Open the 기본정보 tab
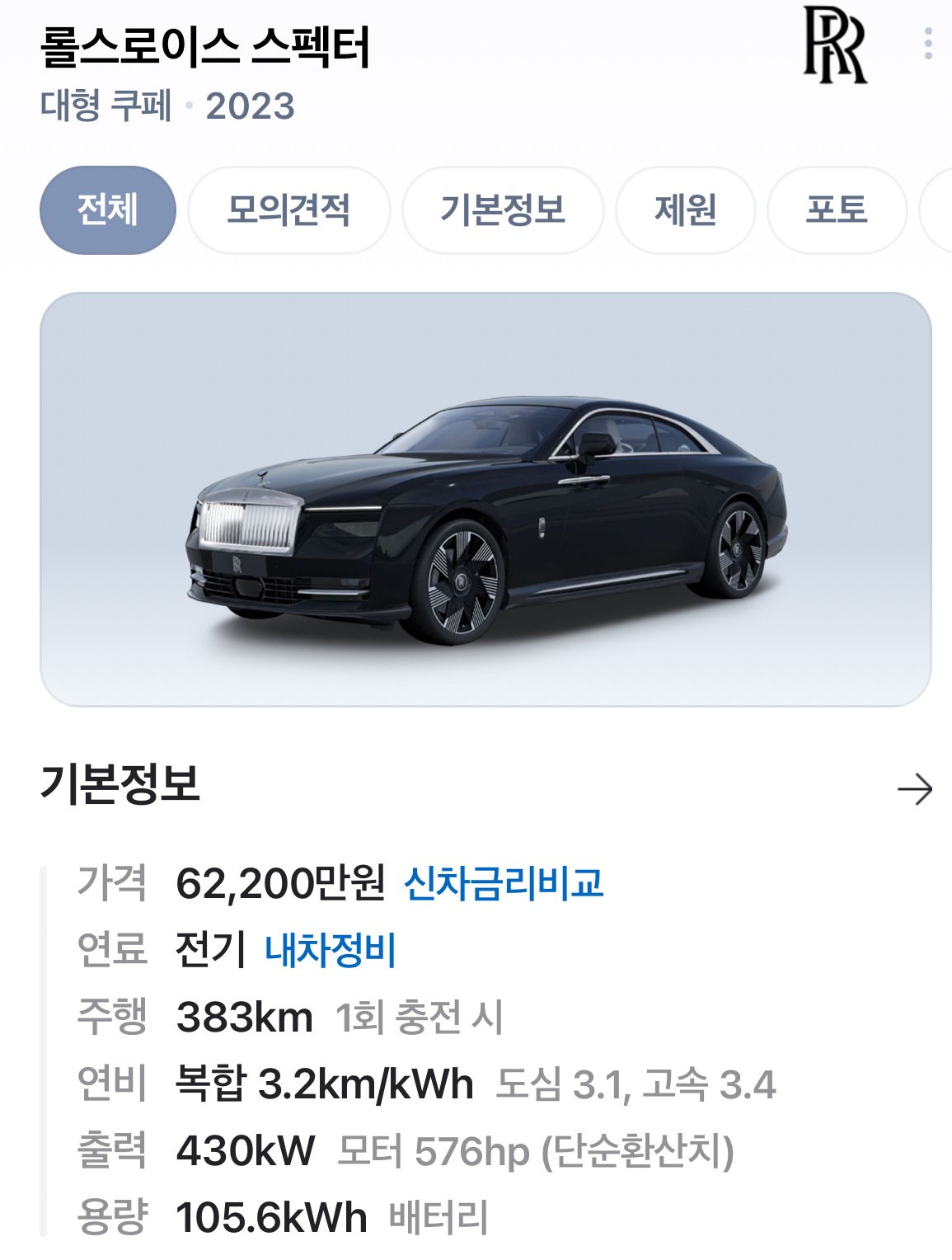The image size is (952, 1260). (505, 210)
